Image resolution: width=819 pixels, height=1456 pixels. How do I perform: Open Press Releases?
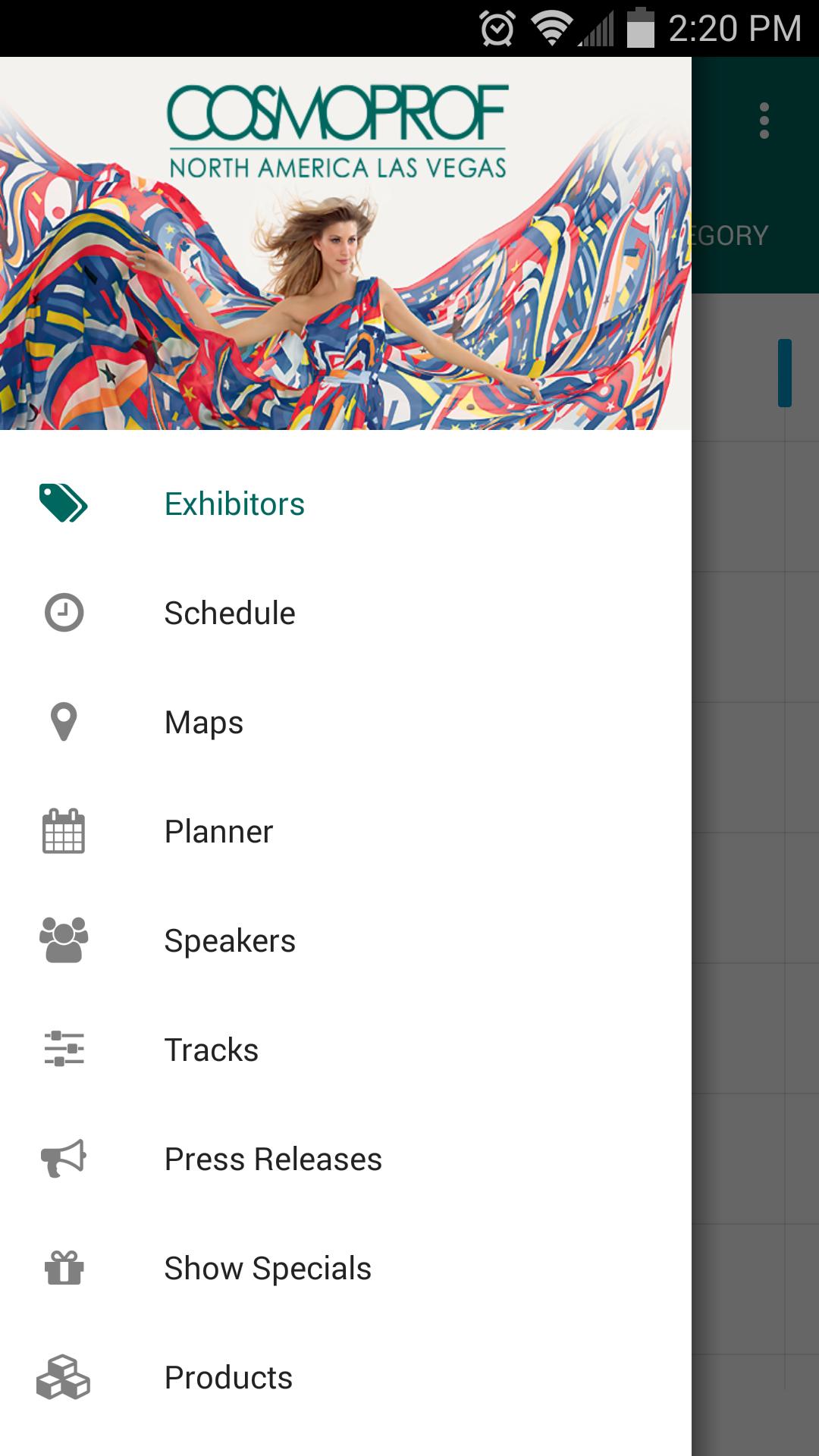tap(273, 1159)
